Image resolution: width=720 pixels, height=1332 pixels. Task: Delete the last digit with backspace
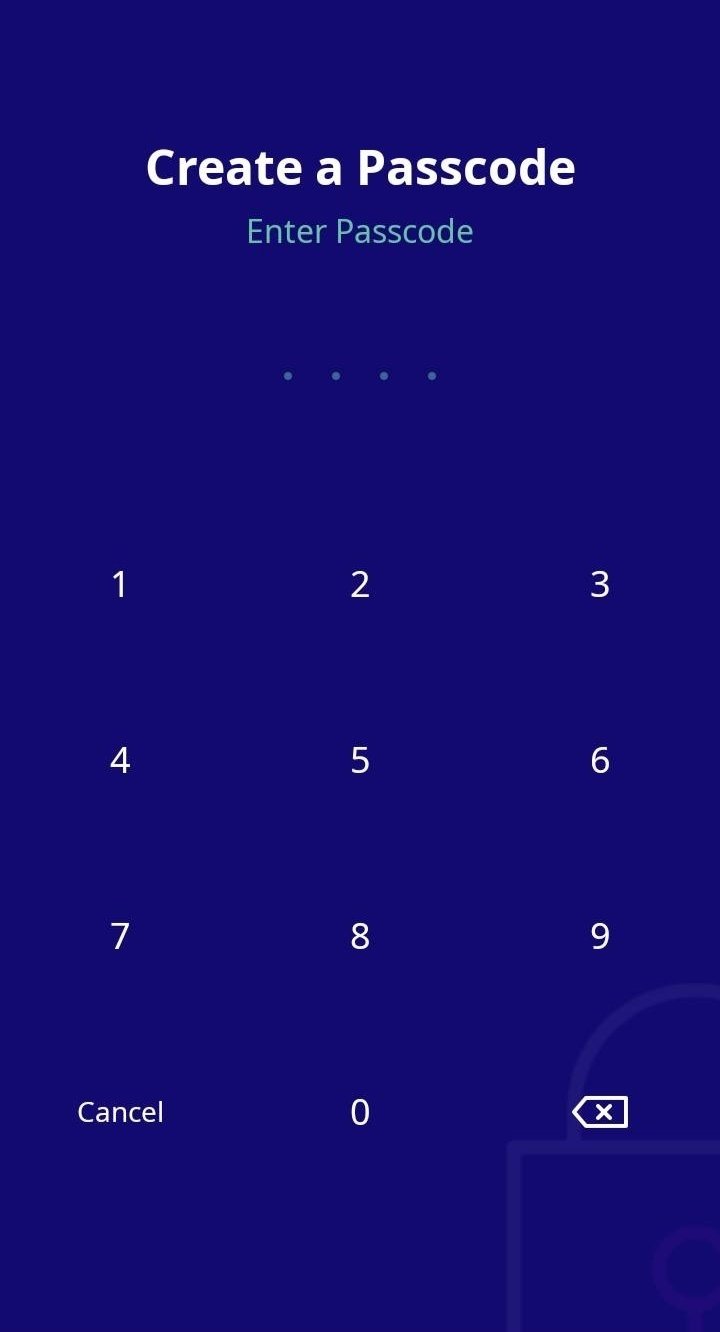pos(600,1112)
